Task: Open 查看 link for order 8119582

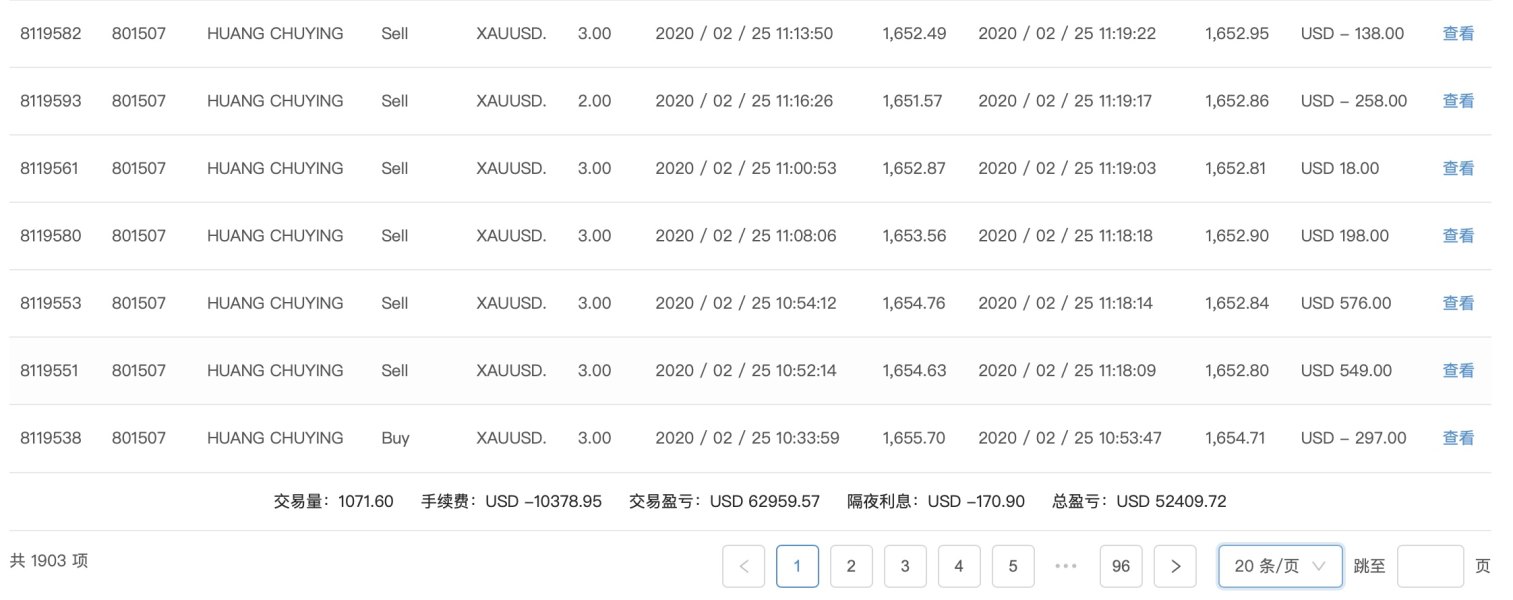Action: (x=1458, y=33)
